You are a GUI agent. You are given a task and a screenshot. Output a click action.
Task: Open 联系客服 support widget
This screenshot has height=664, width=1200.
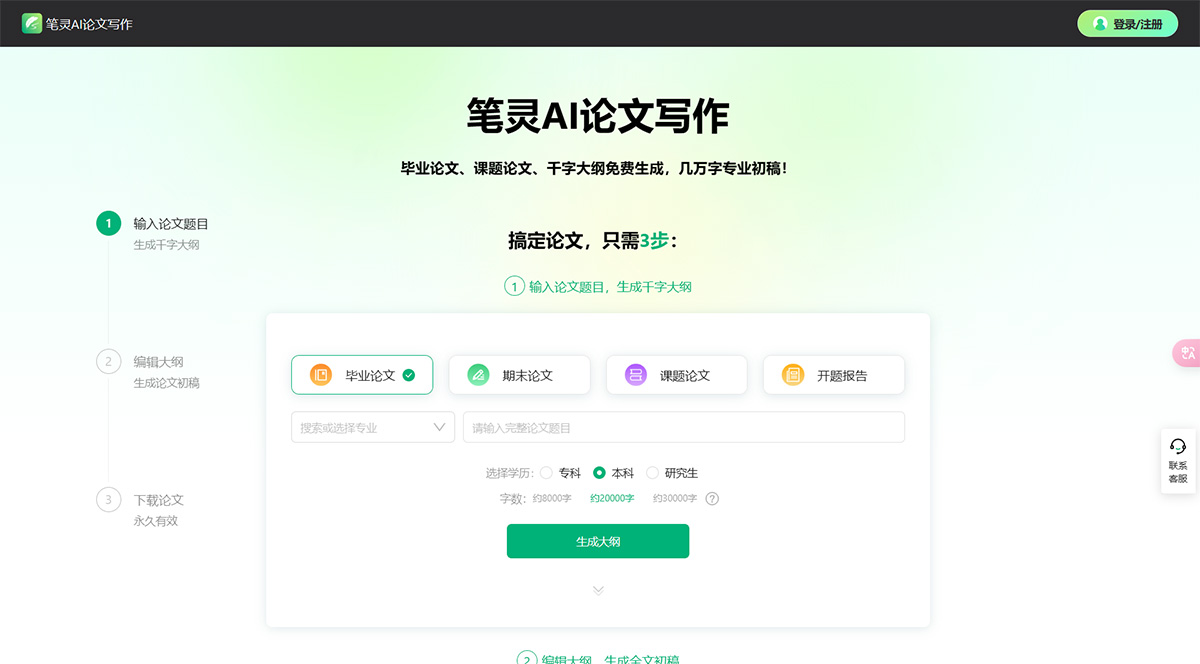pos(1178,460)
